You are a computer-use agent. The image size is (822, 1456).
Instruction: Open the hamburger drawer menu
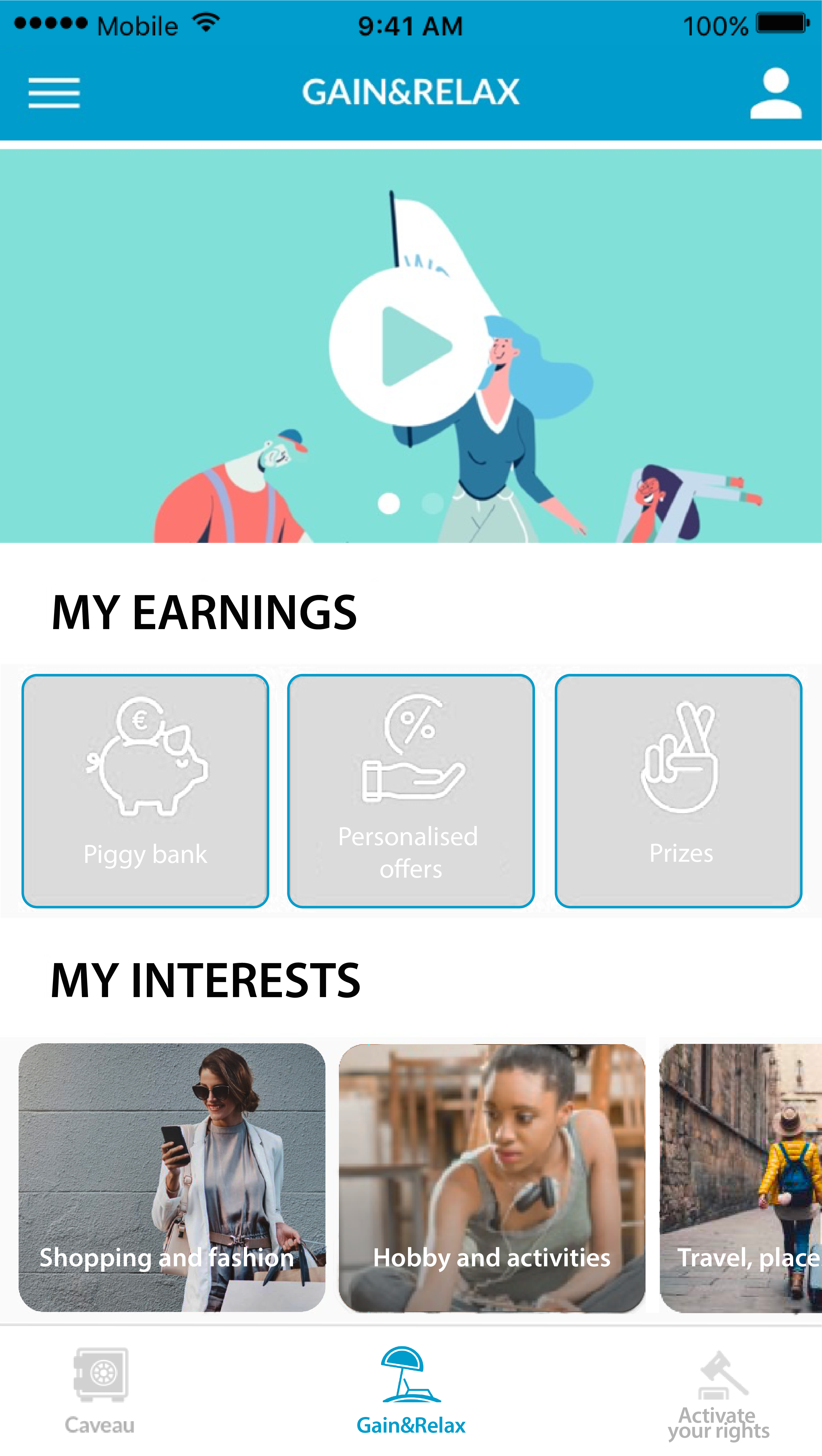(x=54, y=93)
